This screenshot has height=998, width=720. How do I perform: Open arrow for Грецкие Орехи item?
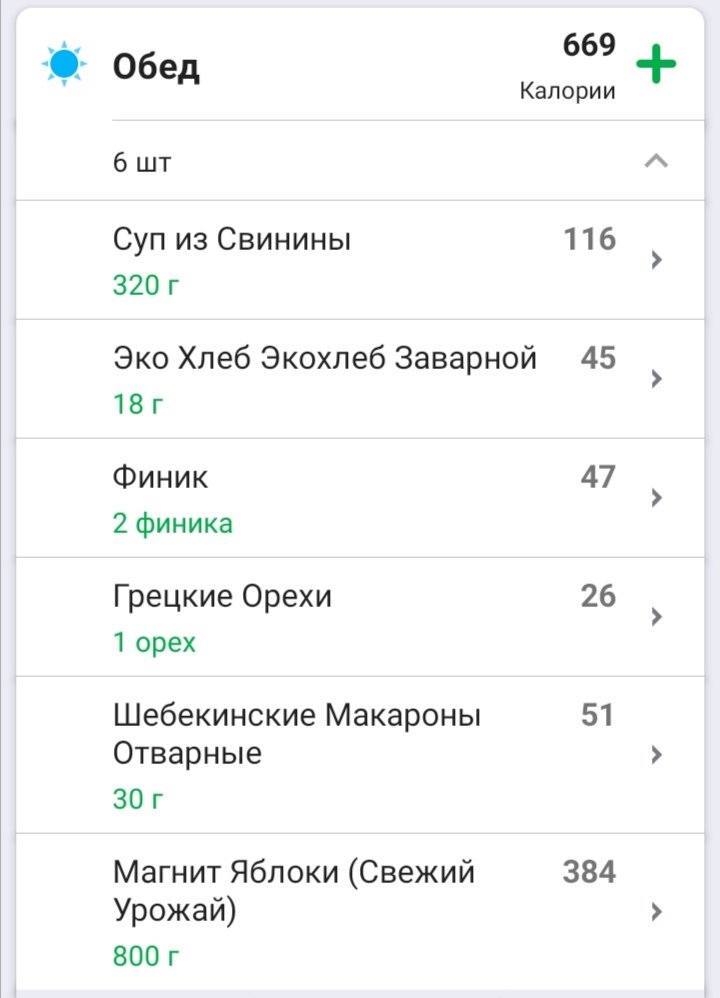click(x=657, y=616)
